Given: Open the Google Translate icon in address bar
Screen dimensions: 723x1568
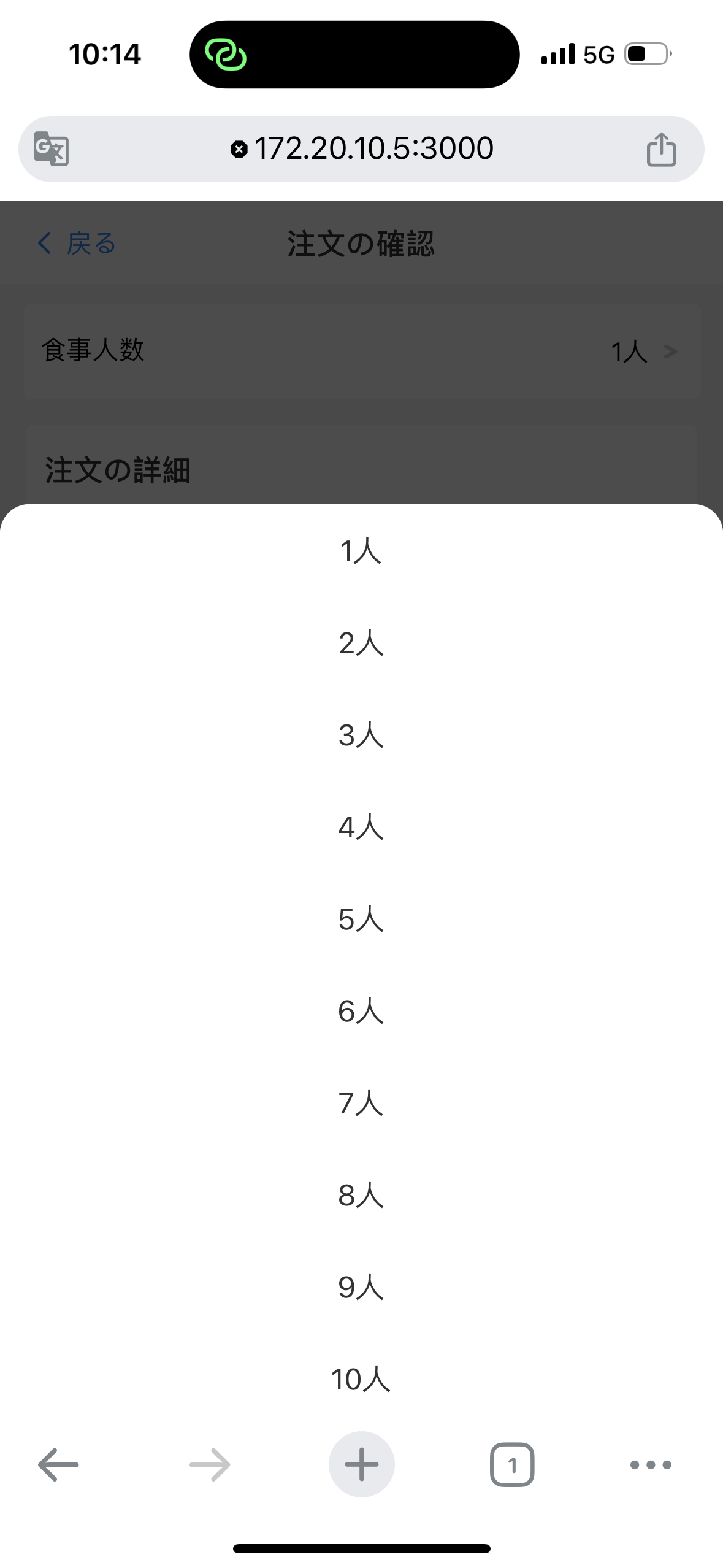Looking at the screenshot, I should 51,148.
